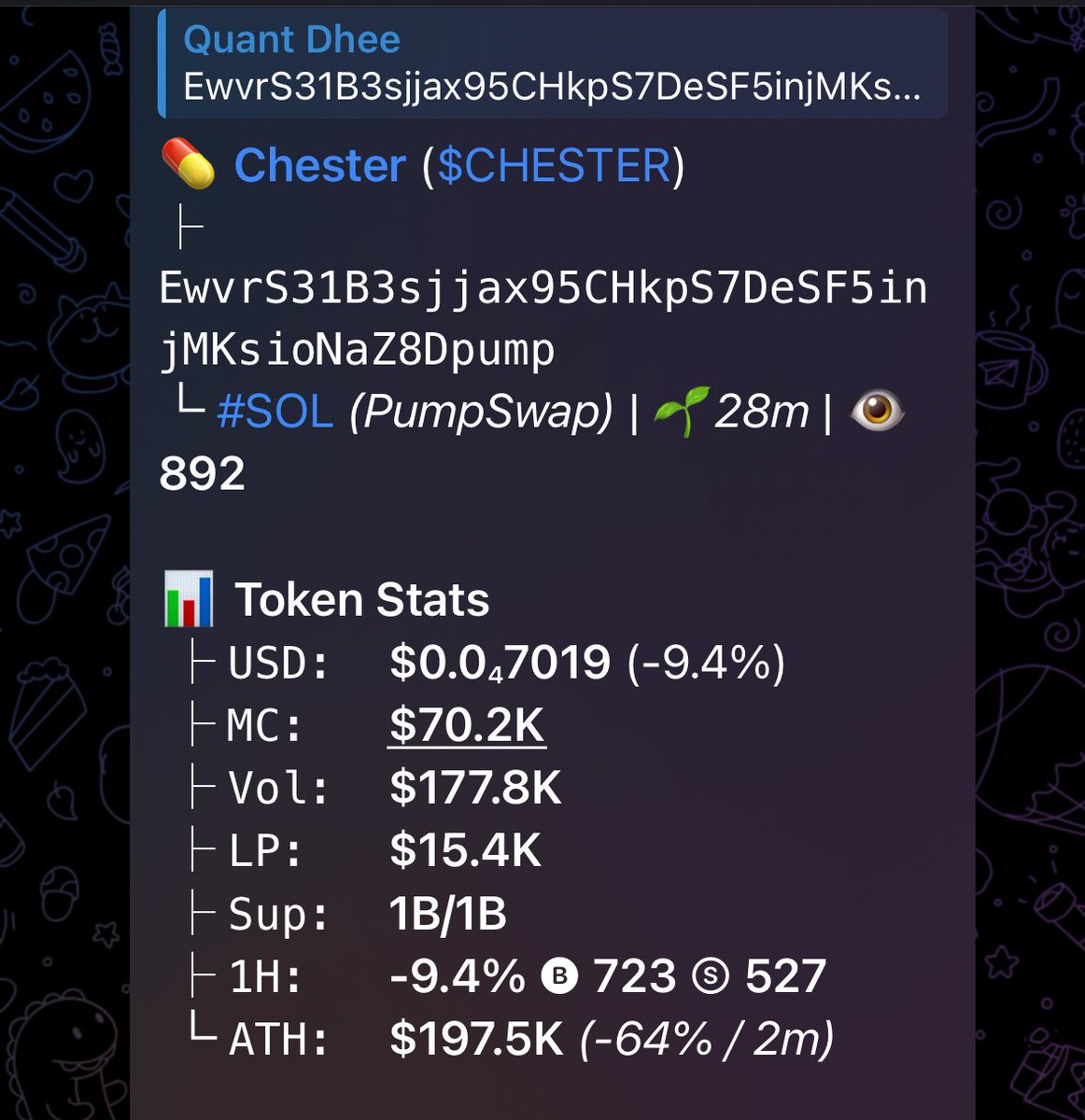Tap the $CHESTER ticker link

553,166
